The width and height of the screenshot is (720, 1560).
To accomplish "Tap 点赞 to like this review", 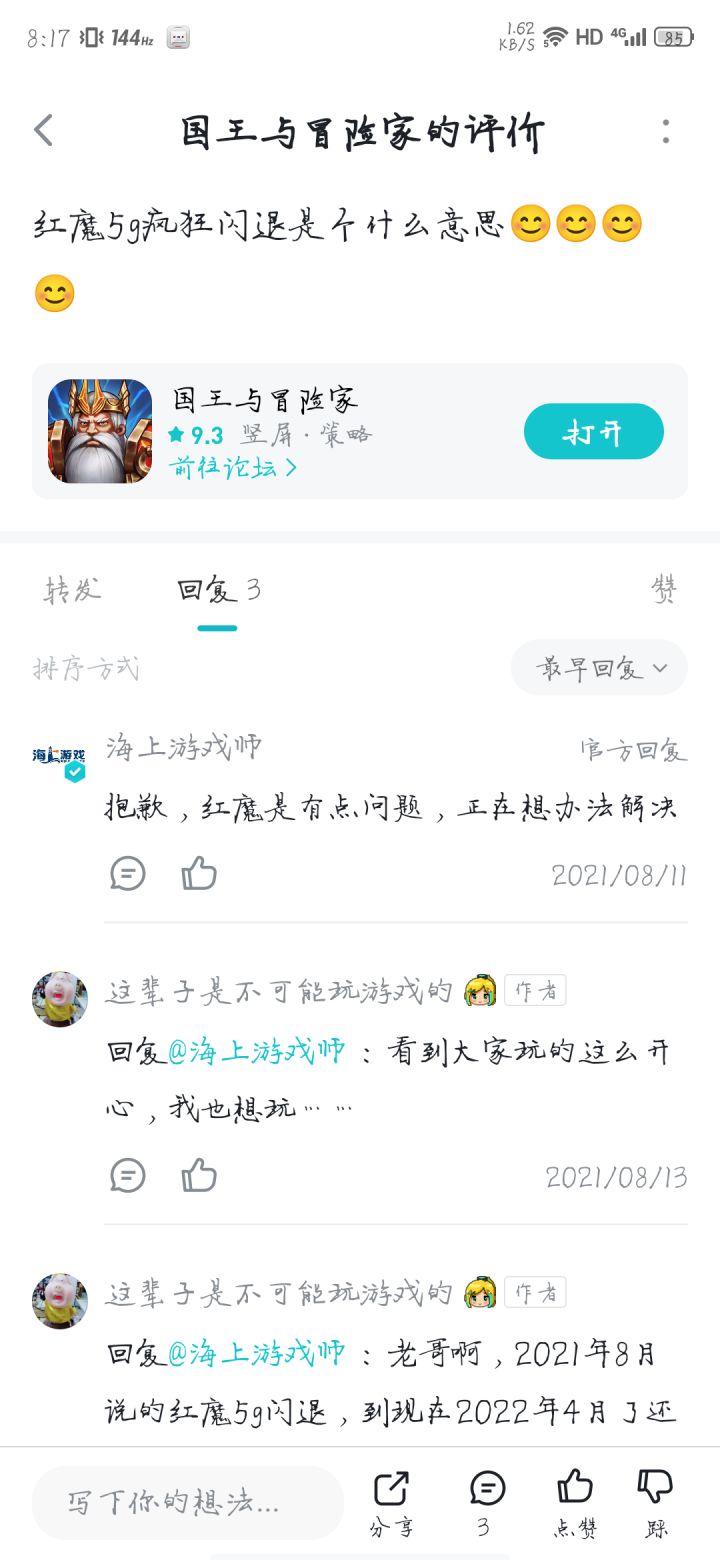I will 575,1503.
